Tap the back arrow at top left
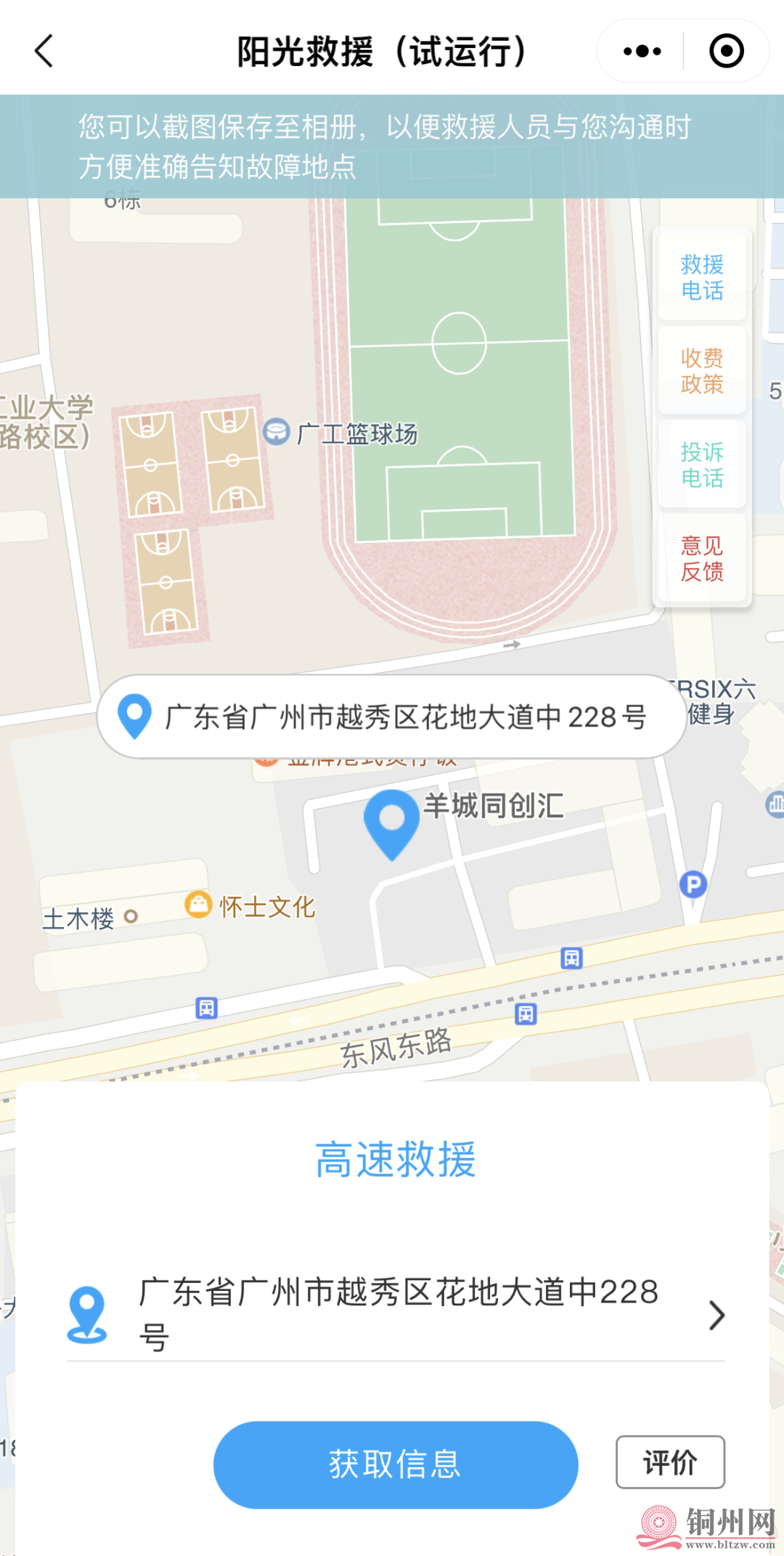 point(44,52)
